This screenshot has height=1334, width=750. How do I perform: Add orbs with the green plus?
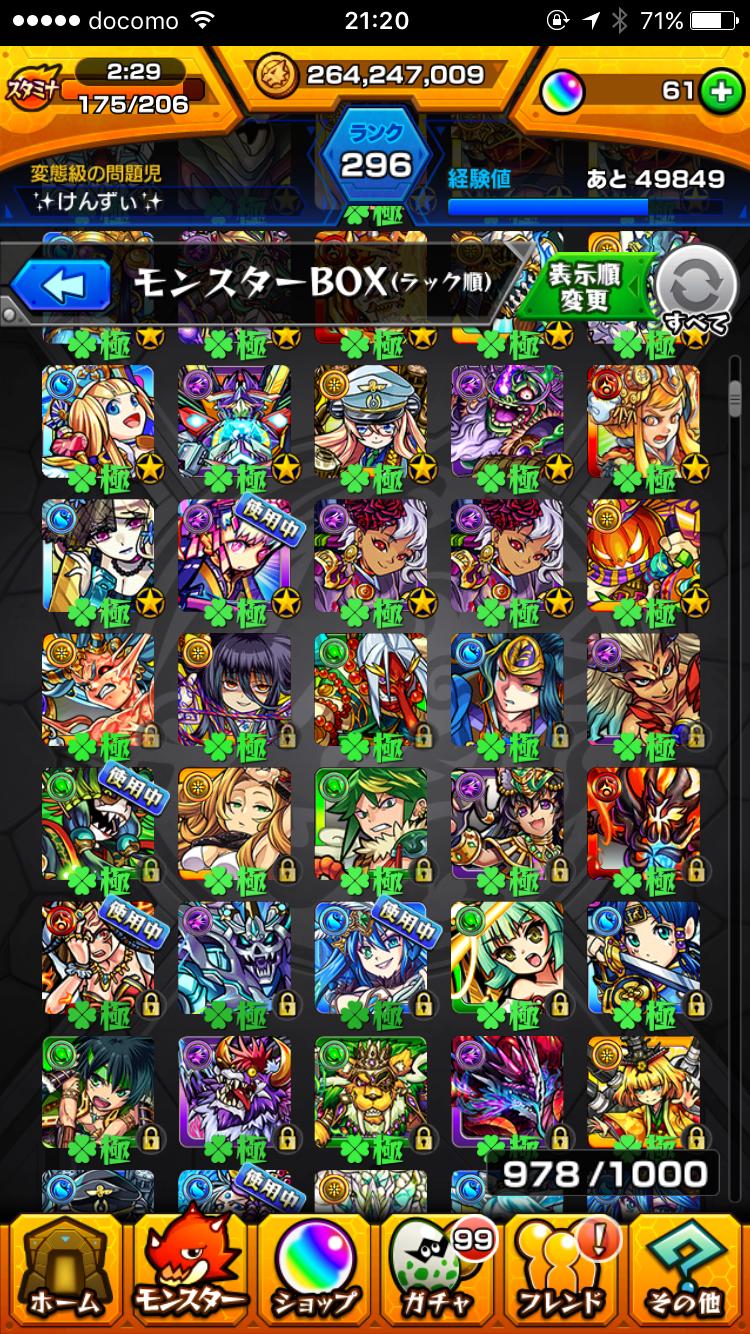(x=715, y=92)
